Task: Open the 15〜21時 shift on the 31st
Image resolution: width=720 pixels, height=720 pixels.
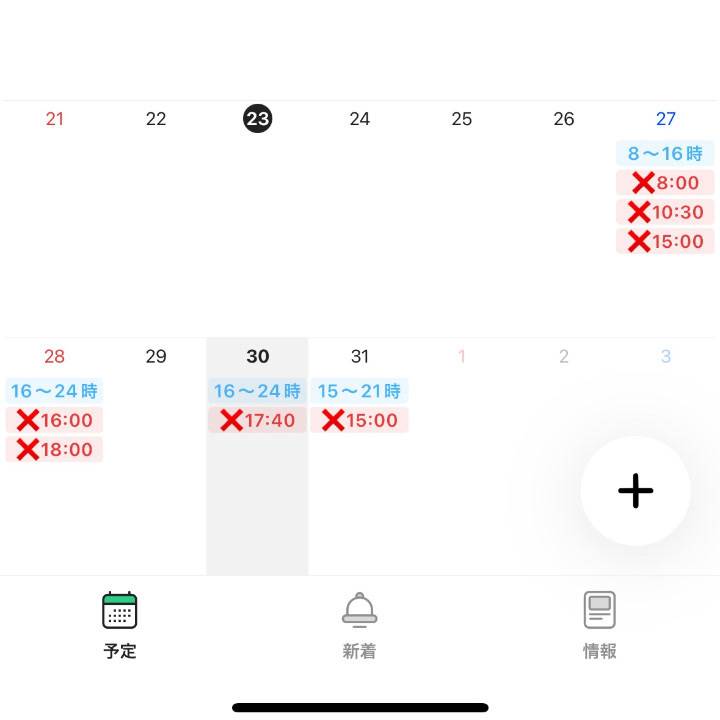Action: click(359, 391)
